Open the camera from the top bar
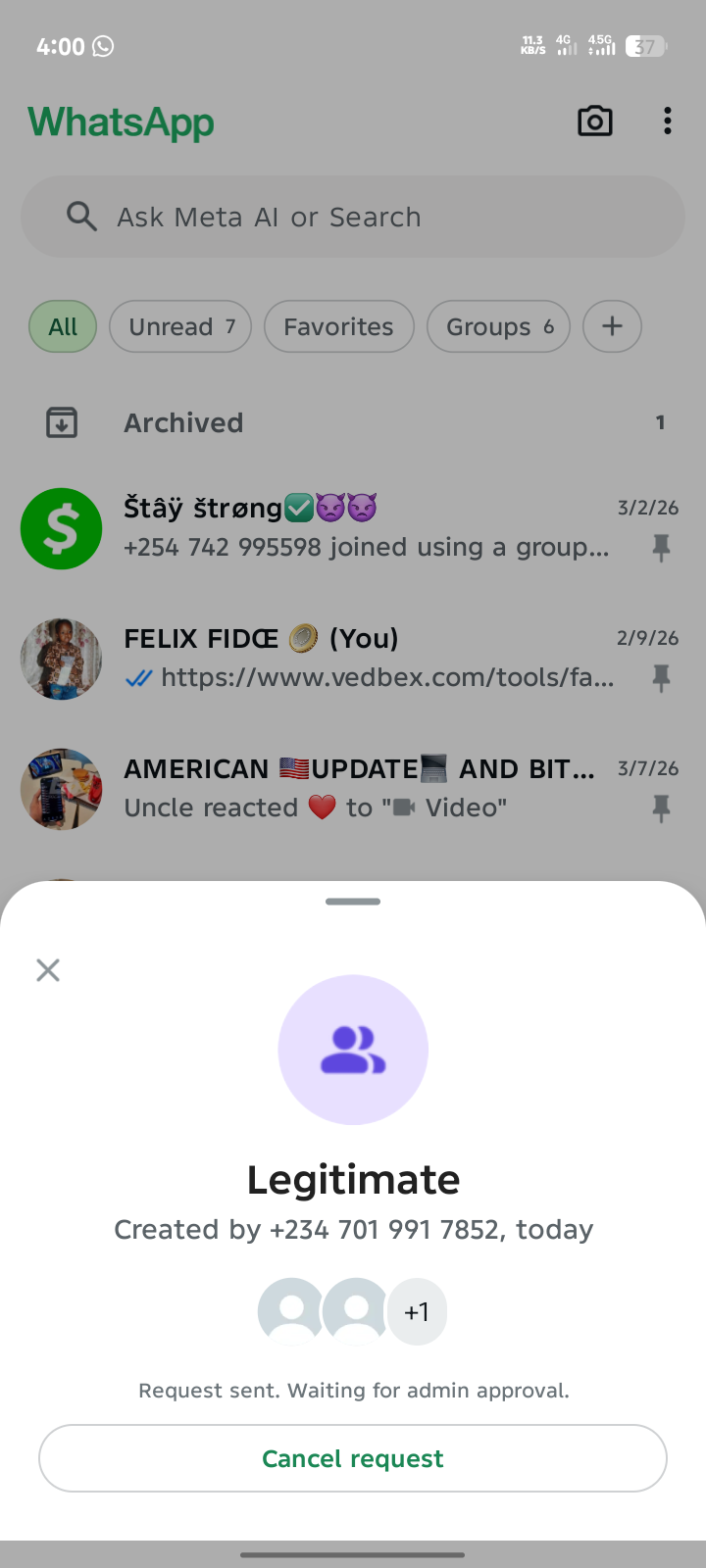This screenshot has width=706, height=1568. [x=595, y=122]
